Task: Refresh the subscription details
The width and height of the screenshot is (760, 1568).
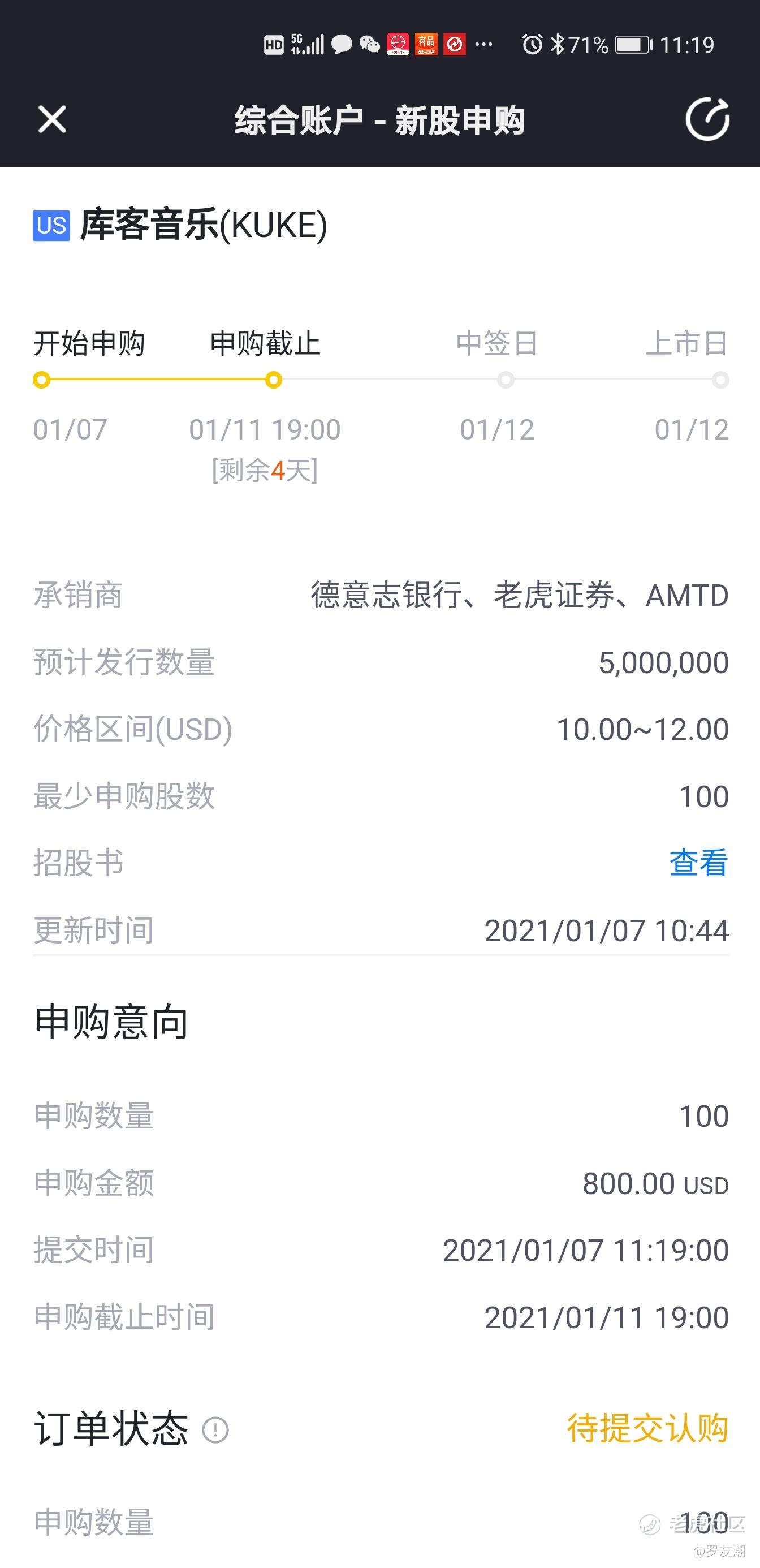Action: coord(707,119)
